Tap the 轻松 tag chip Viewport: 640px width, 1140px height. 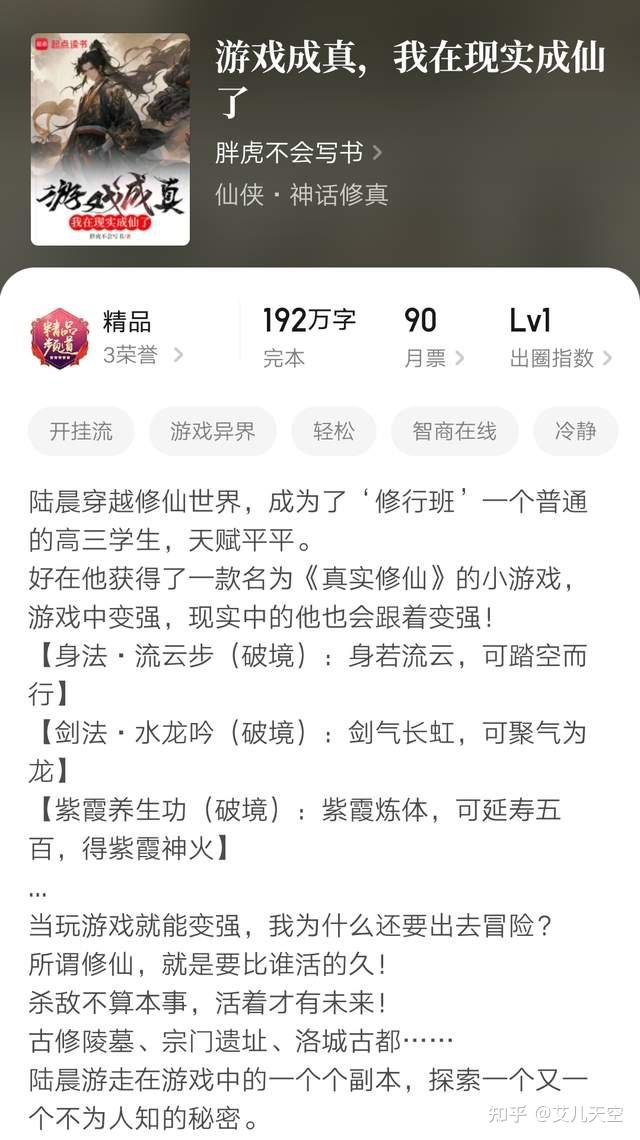click(334, 431)
